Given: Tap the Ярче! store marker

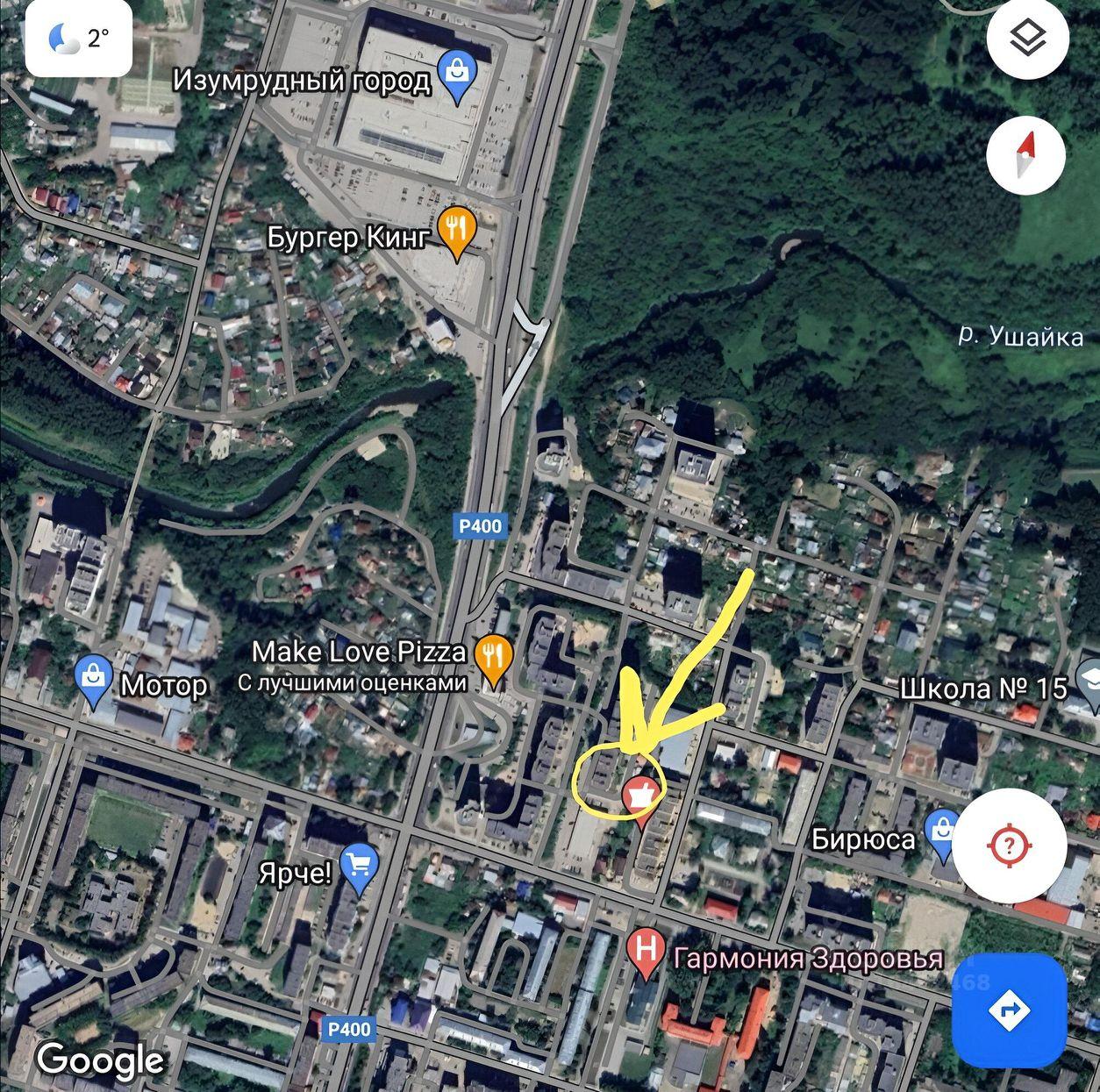Looking at the screenshot, I should coord(359,867).
